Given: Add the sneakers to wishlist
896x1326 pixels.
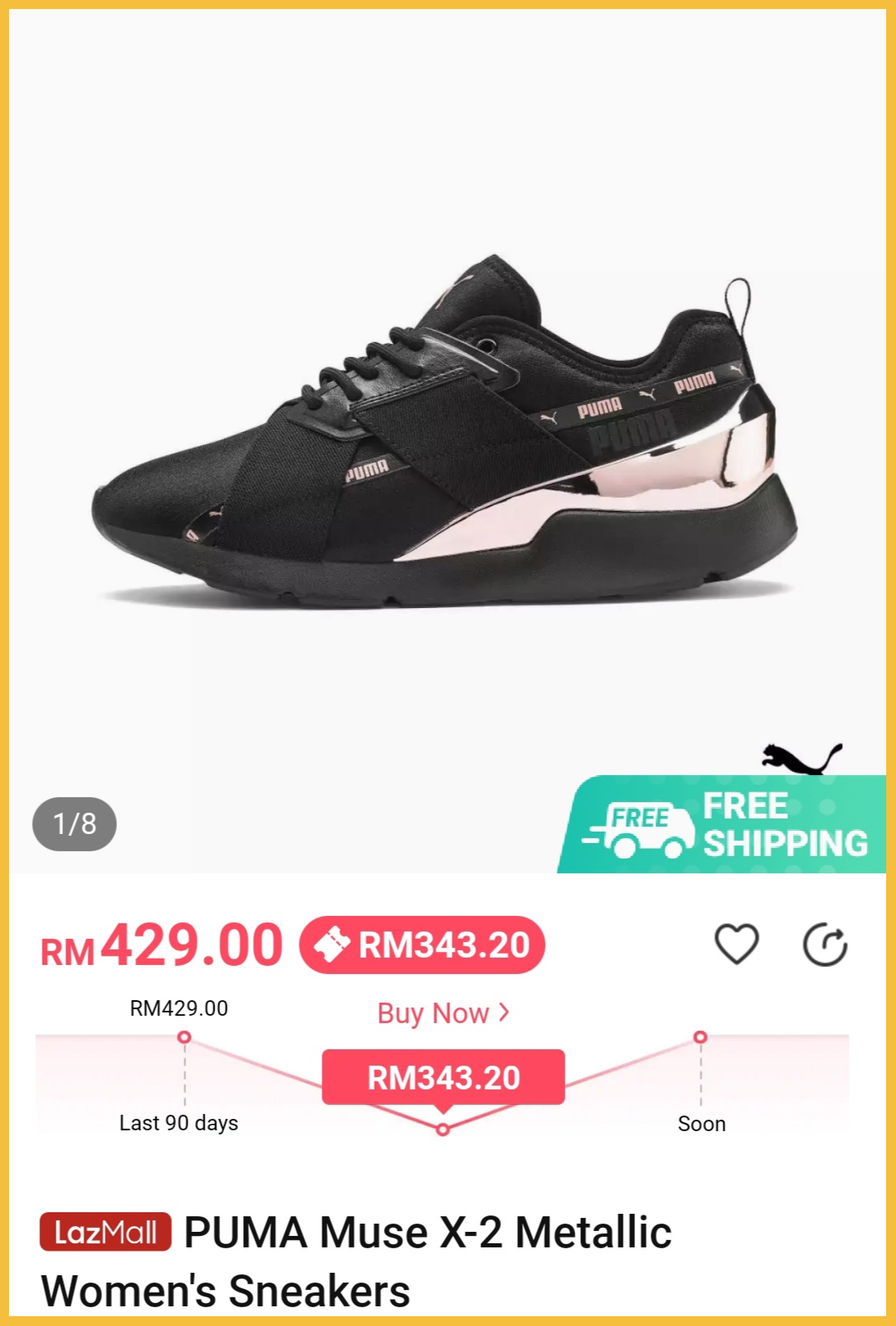Looking at the screenshot, I should [736, 945].
